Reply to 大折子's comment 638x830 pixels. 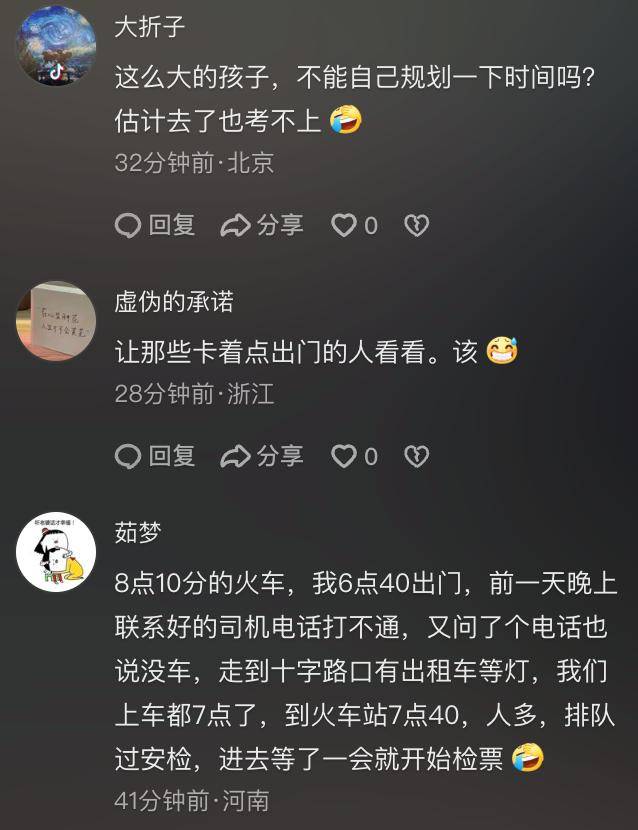(x=156, y=226)
